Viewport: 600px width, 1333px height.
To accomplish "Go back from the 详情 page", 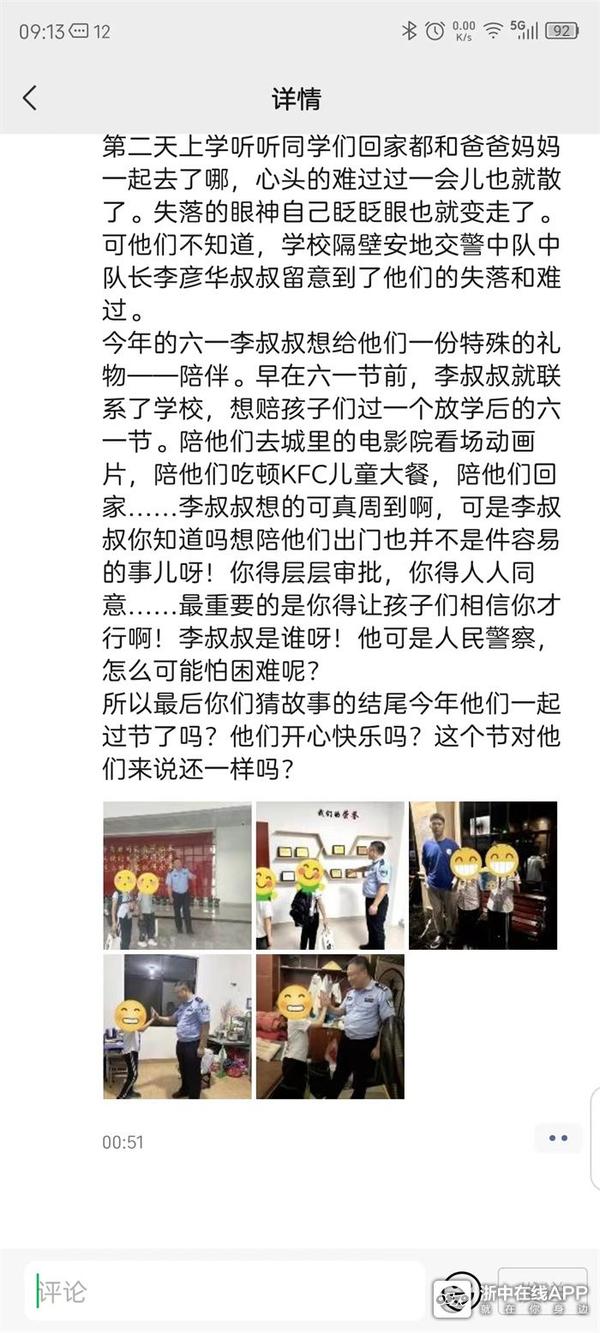I will (x=30, y=98).
